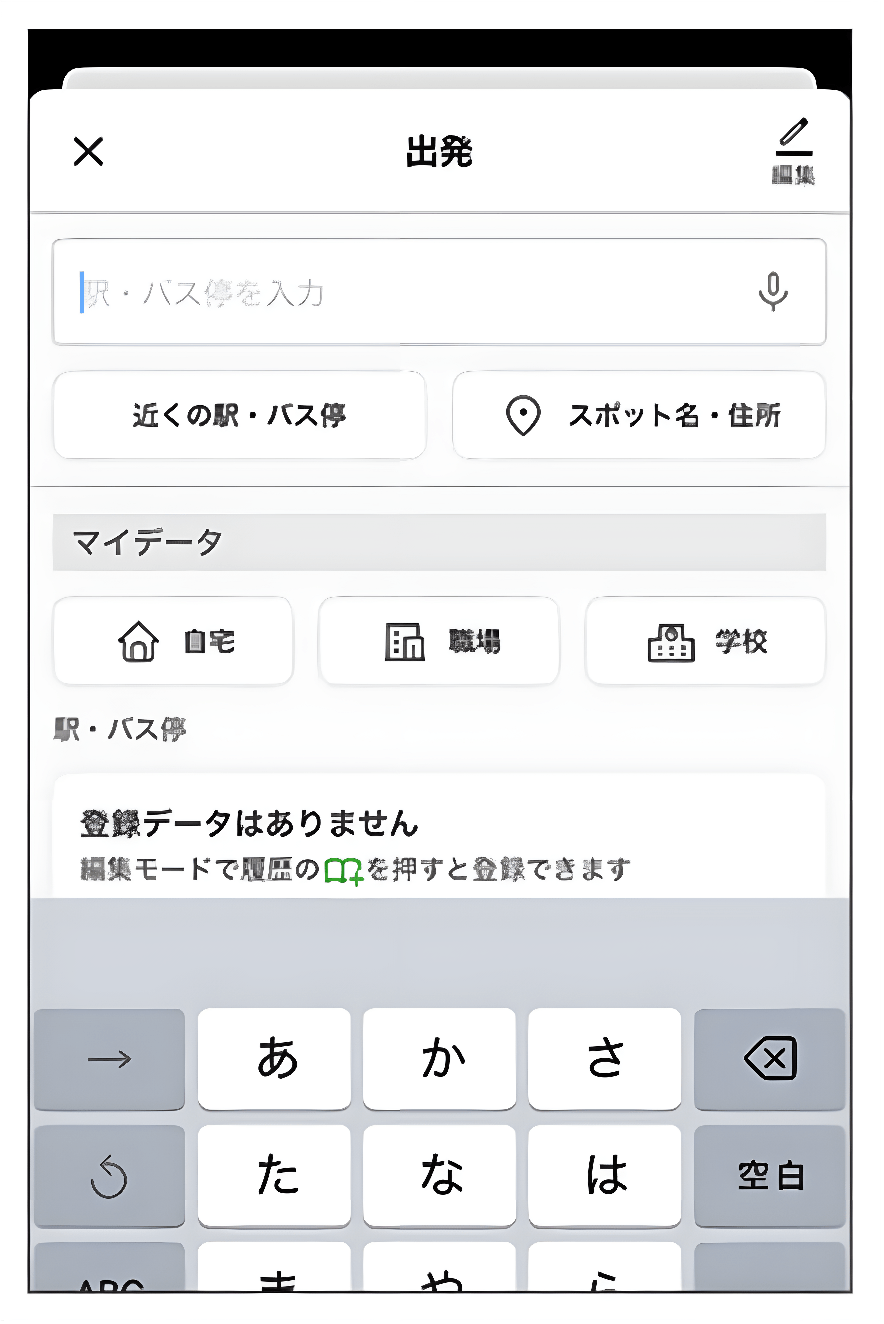The width and height of the screenshot is (884, 1324).
Task: Hit the keyboard backspace key
Action: point(769,1059)
